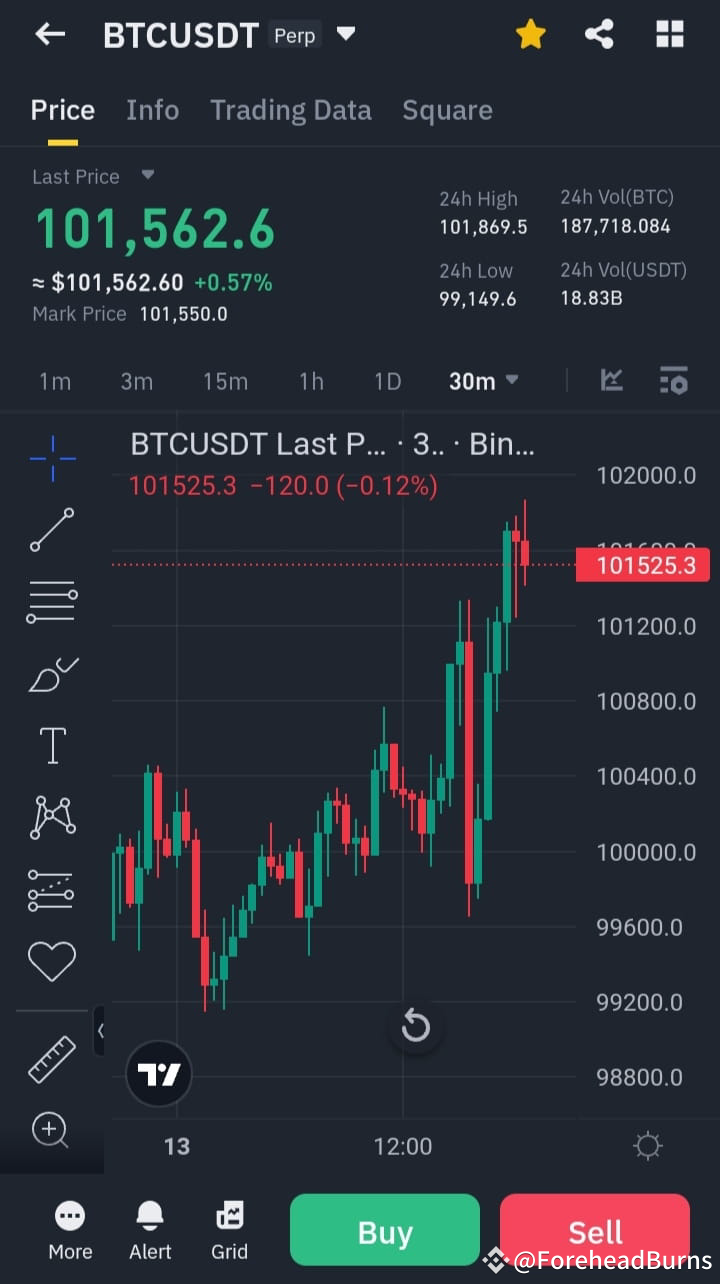The width and height of the screenshot is (720, 1284).
Task: Open the chart indicator settings icon
Action: coord(673,380)
